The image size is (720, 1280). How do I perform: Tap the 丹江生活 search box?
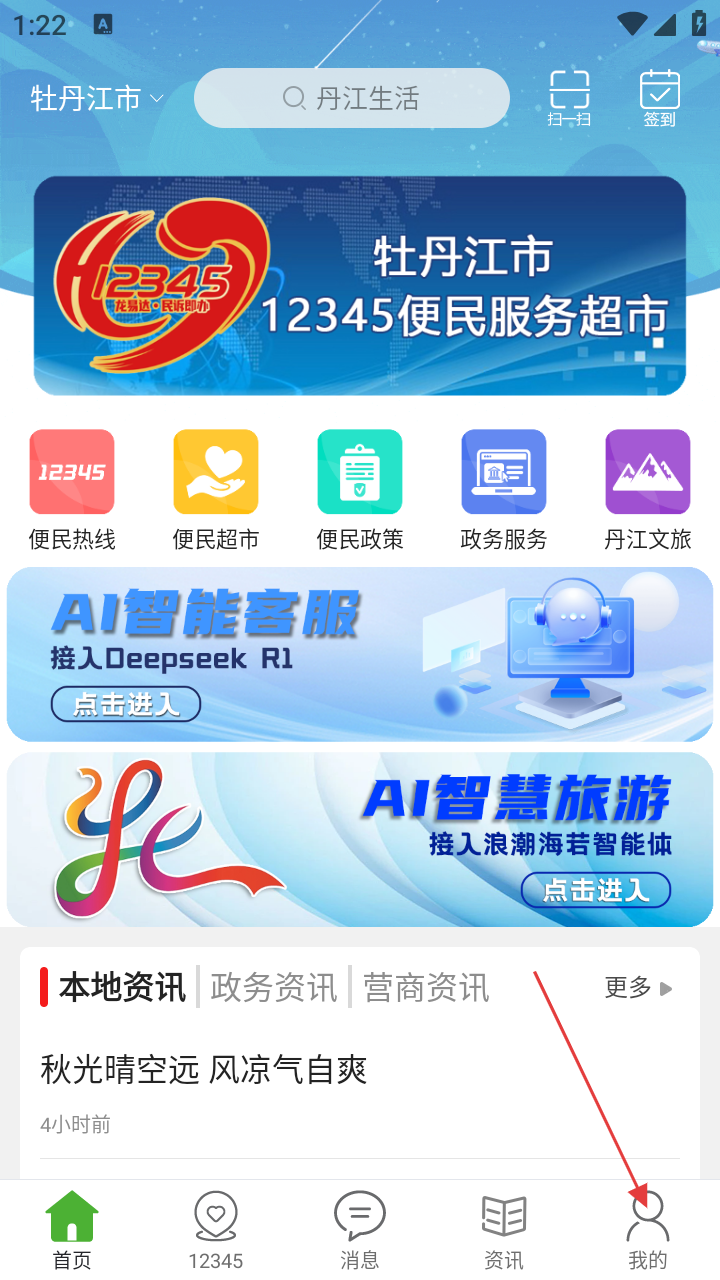(352, 98)
